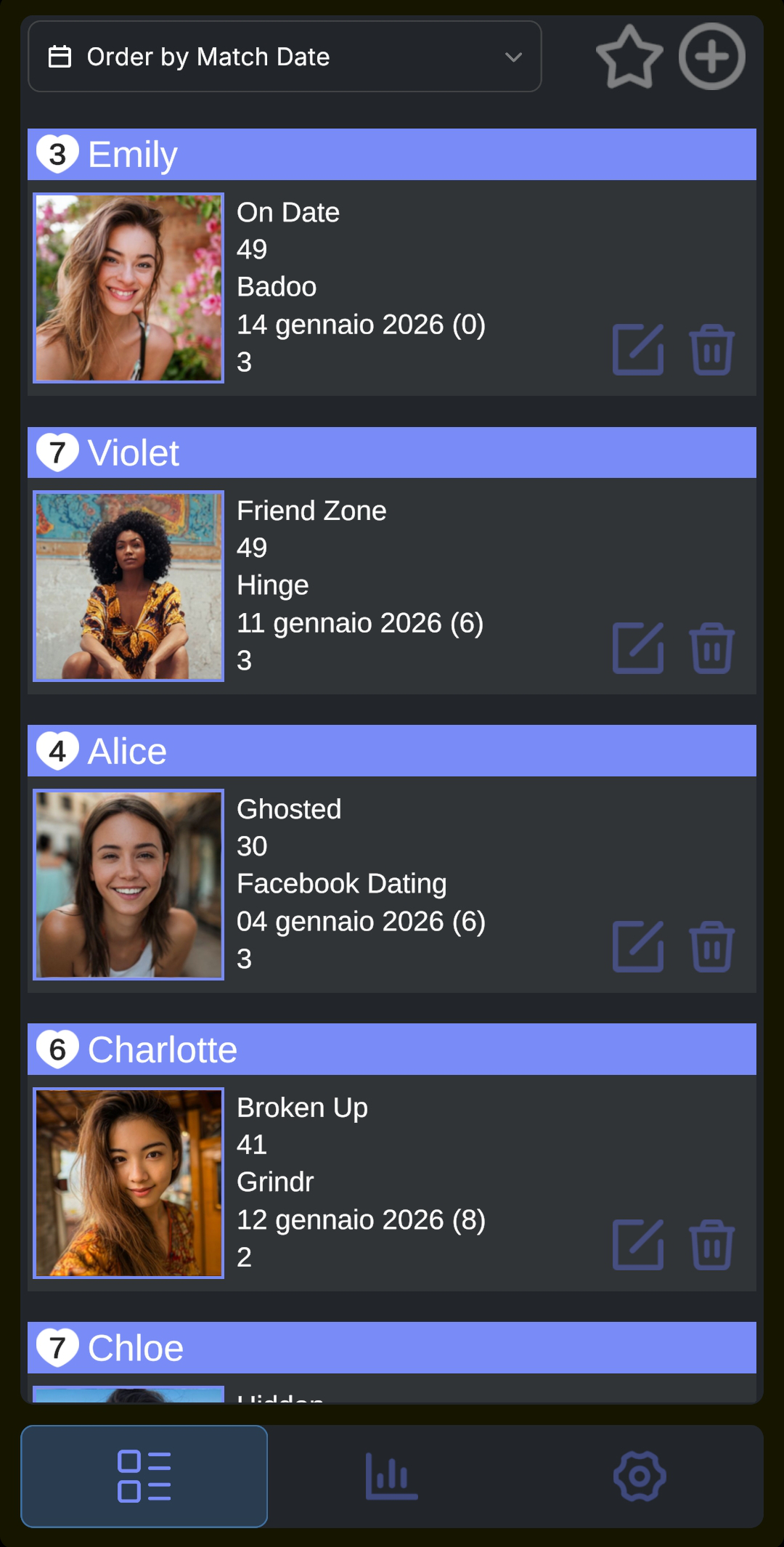Image resolution: width=784 pixels, height=1547 pixels.
Task: Delete Charlotte's Broken Up entry
Action: [x=711, y=1244]
